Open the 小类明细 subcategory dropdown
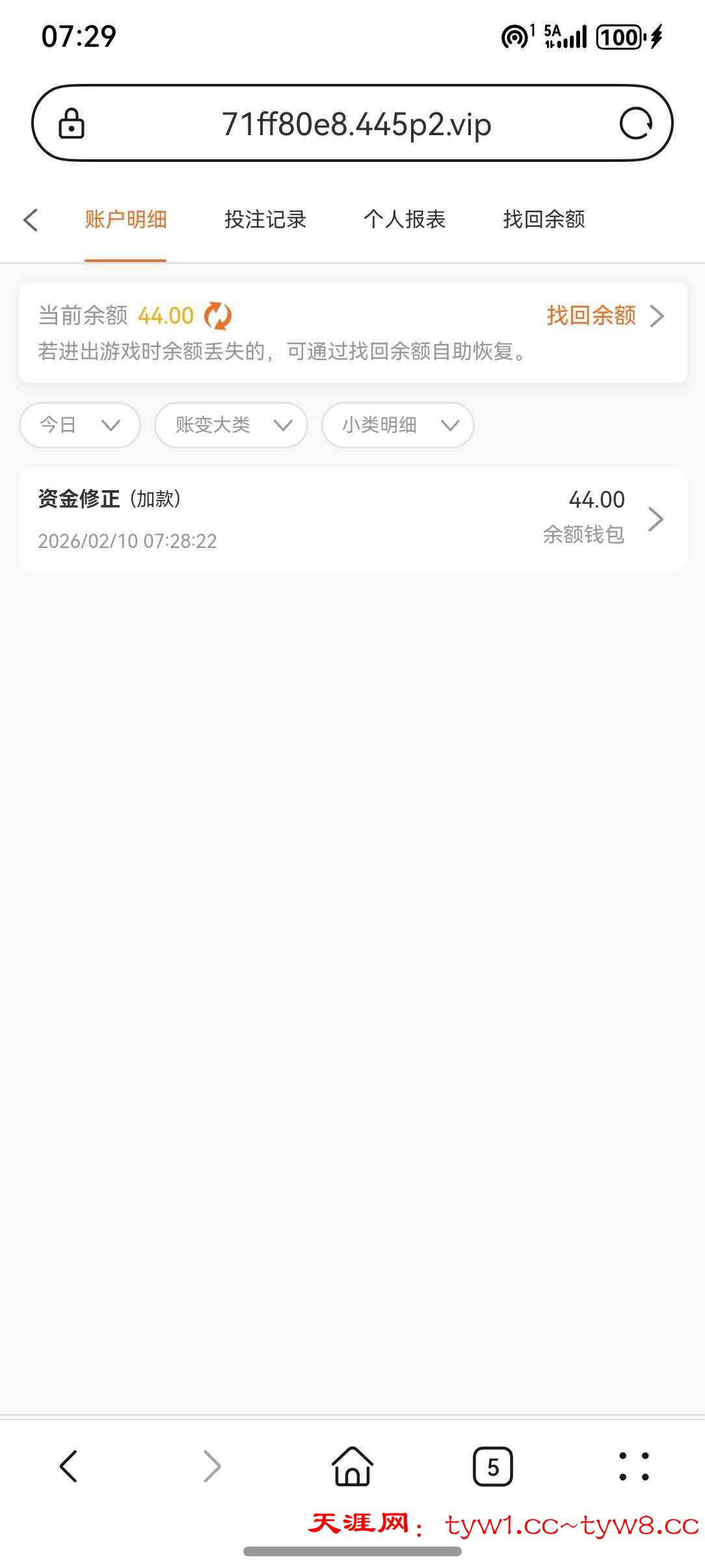Image resolution: width=705 pixels, height=1568 pixels. click(x=397, y=425)
